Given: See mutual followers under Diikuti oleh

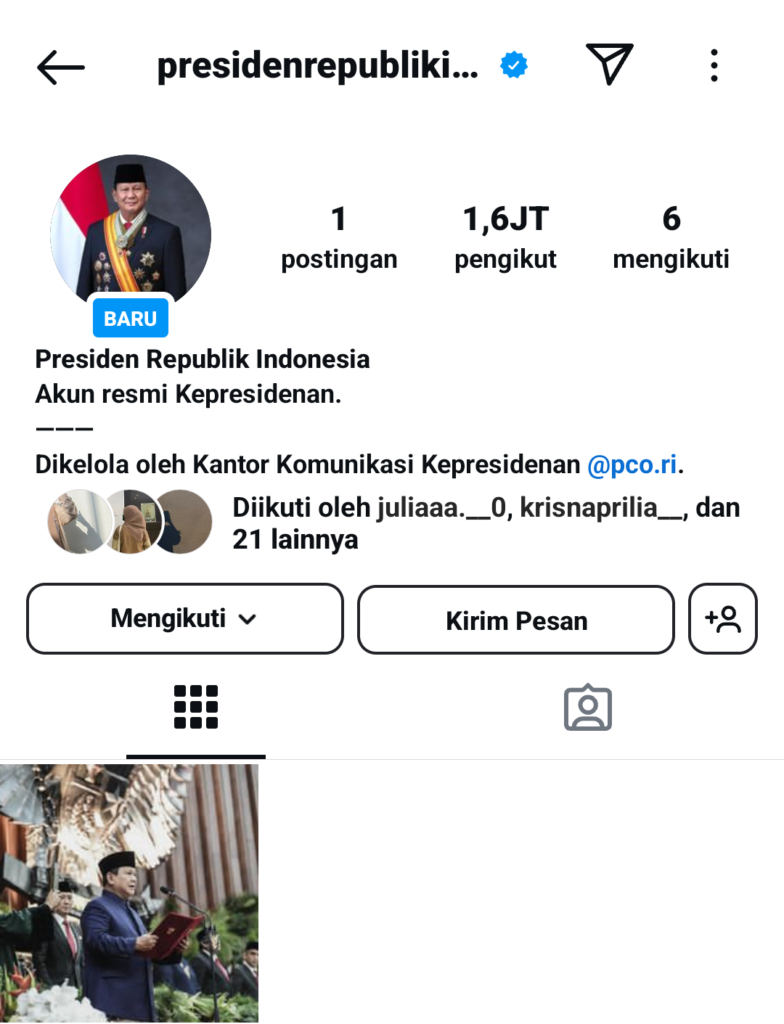Looking at the screenshot, I should pyautogui.click(x=486, y=523).
